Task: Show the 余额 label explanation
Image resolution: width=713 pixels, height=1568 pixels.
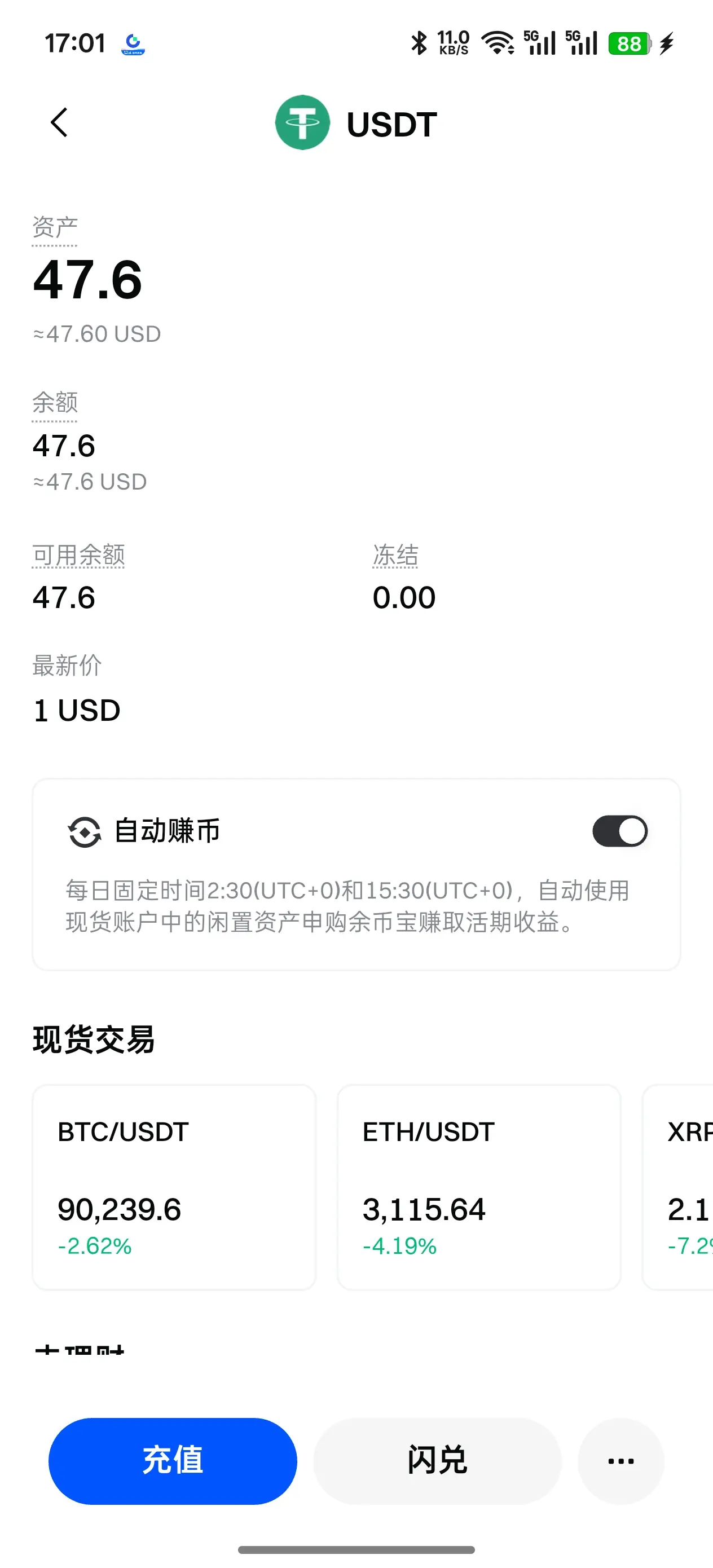Action: tap(55, 403)
